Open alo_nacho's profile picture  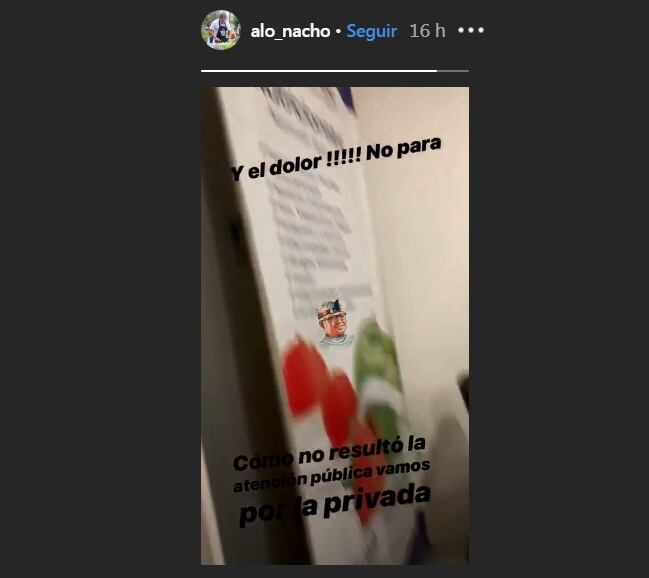(x=220, y=30)
